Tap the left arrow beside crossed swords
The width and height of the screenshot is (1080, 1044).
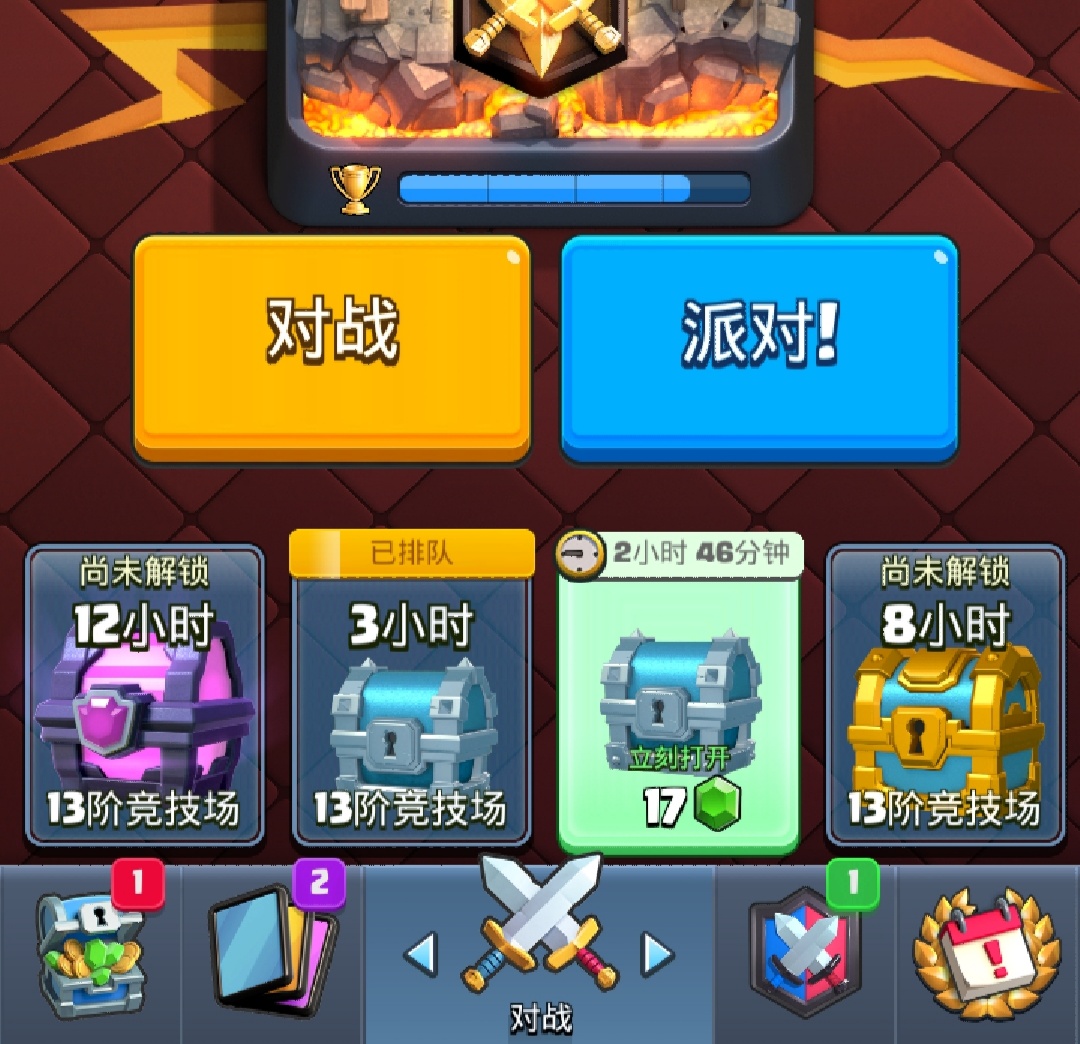coord(421,955)
